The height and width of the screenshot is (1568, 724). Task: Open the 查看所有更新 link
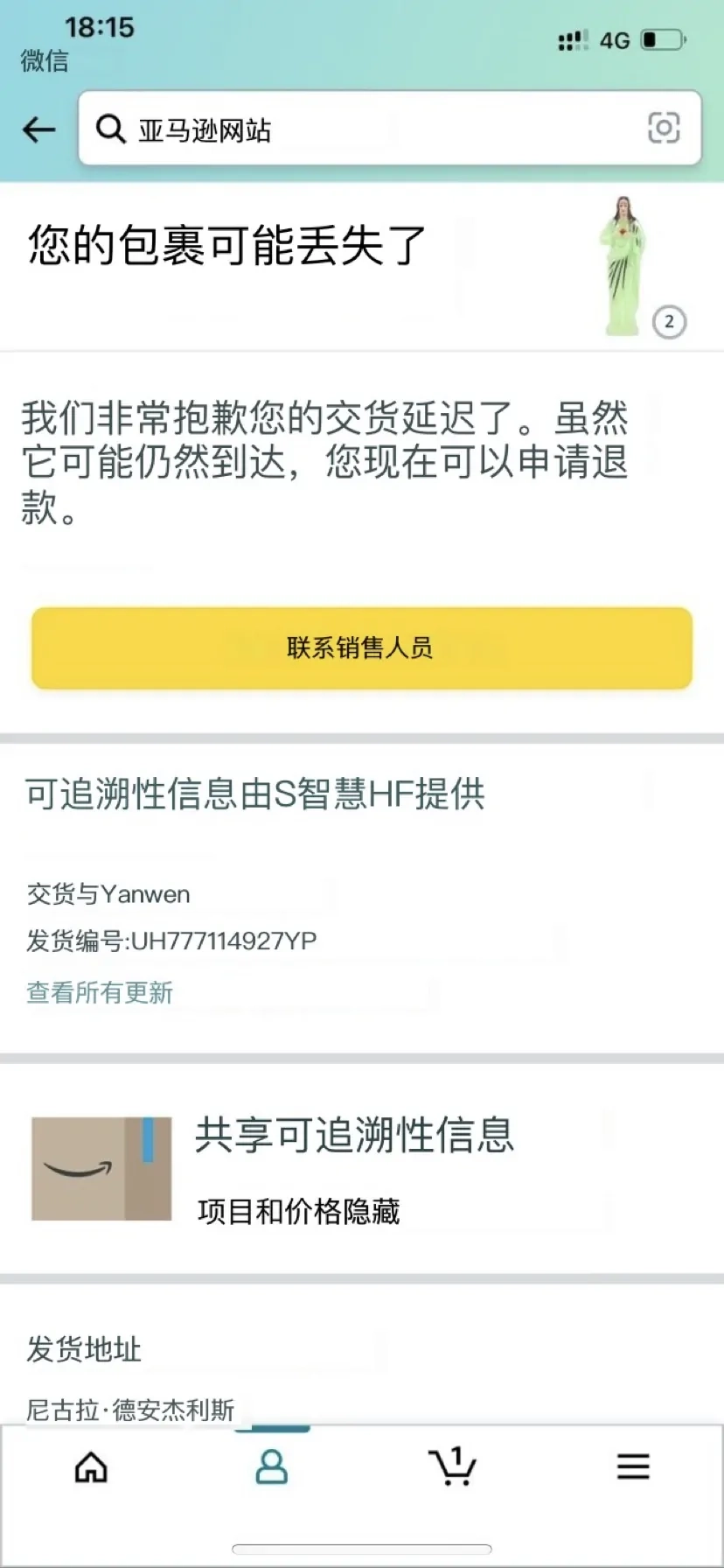click(x=100, y=992)
